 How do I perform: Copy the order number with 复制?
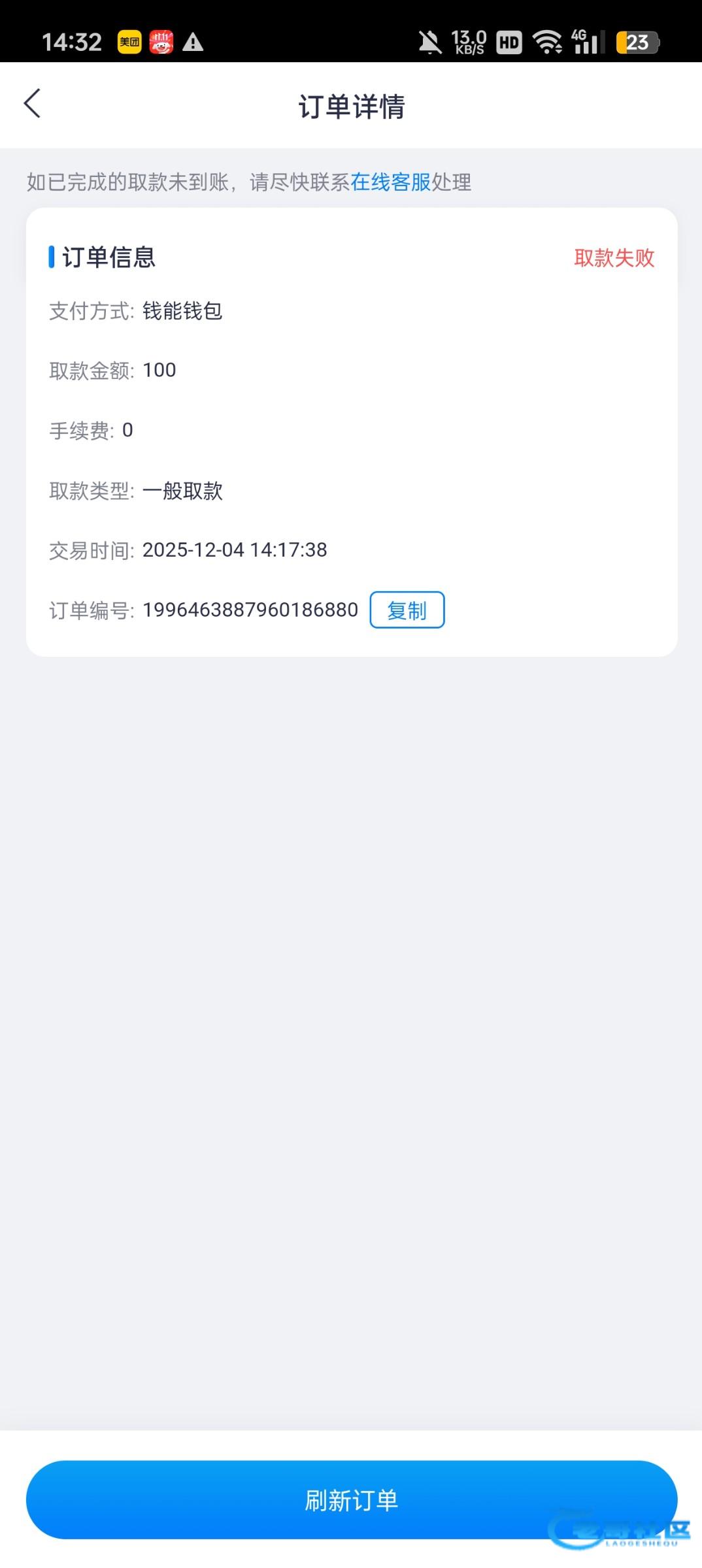coord(407,610)
